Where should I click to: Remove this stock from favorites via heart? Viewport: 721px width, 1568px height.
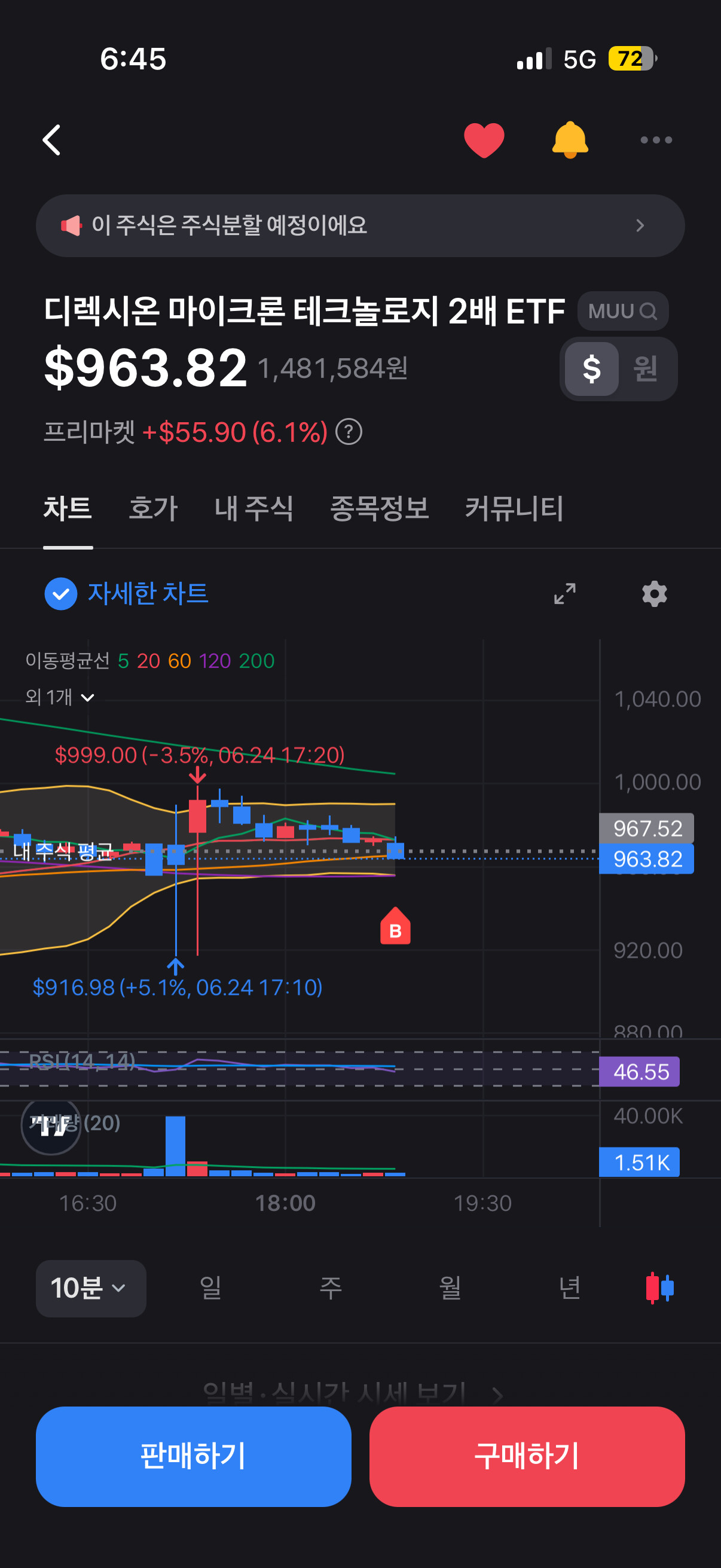[484, 140]
